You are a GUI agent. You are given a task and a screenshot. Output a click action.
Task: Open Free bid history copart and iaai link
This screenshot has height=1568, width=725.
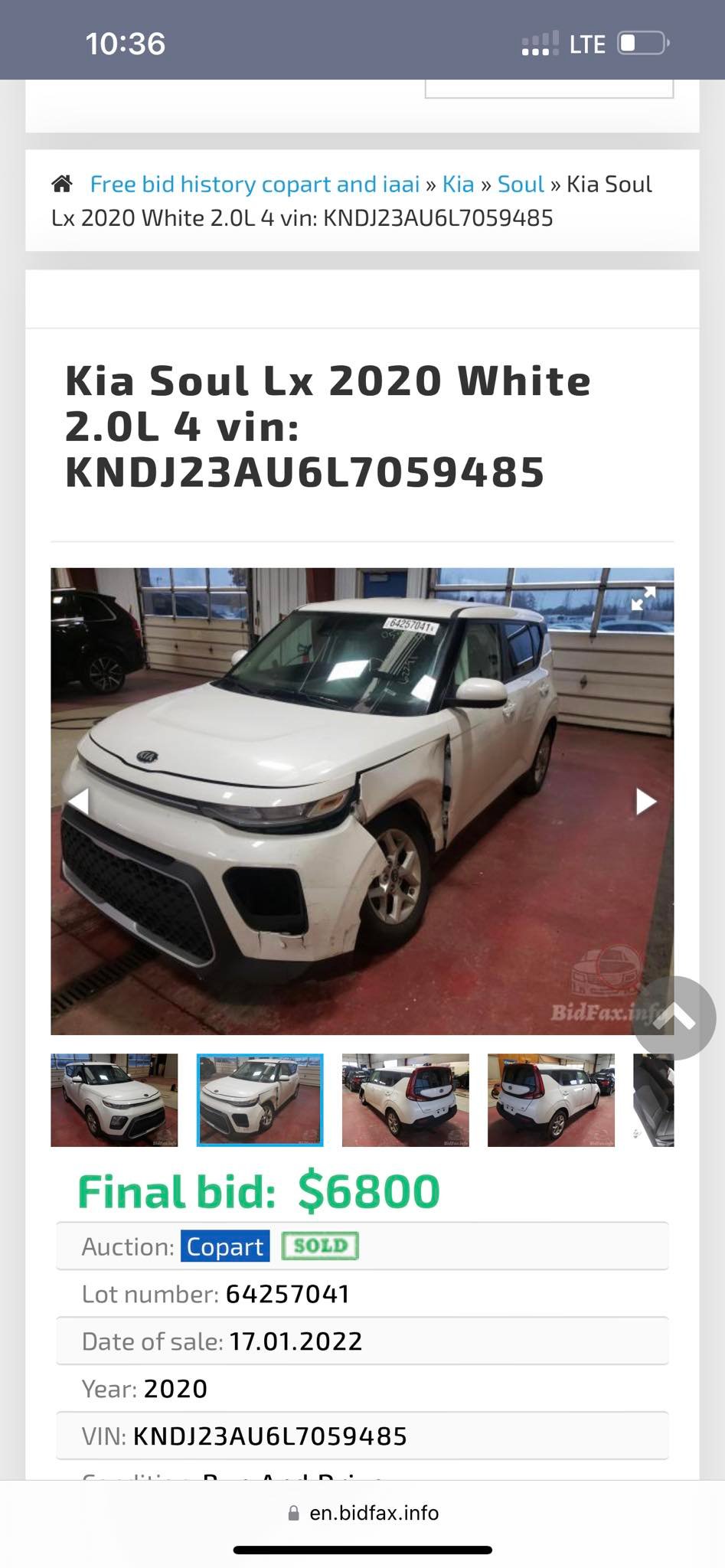click(x=254, y=185)
